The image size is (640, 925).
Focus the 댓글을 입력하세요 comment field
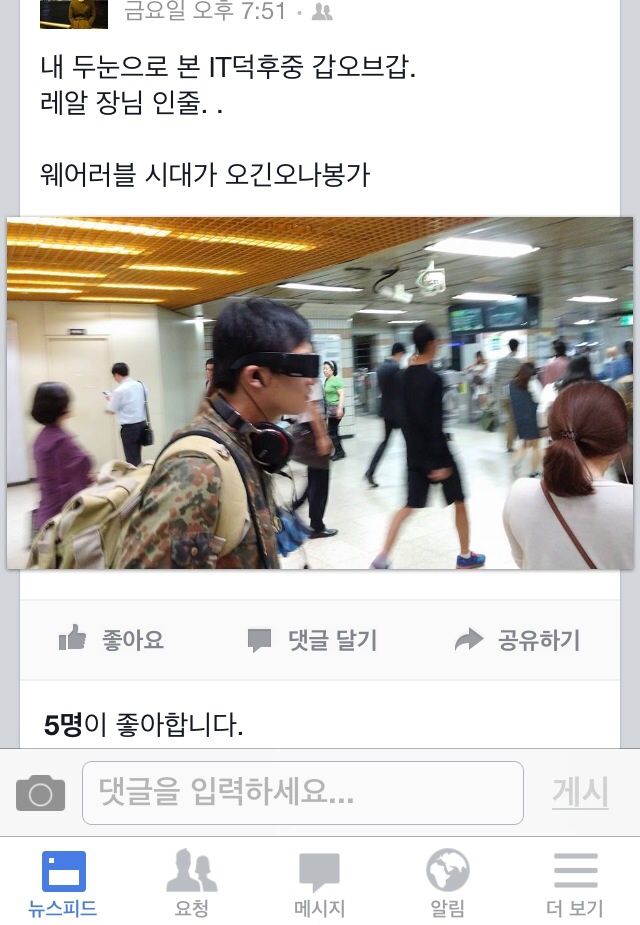point(302,793)
